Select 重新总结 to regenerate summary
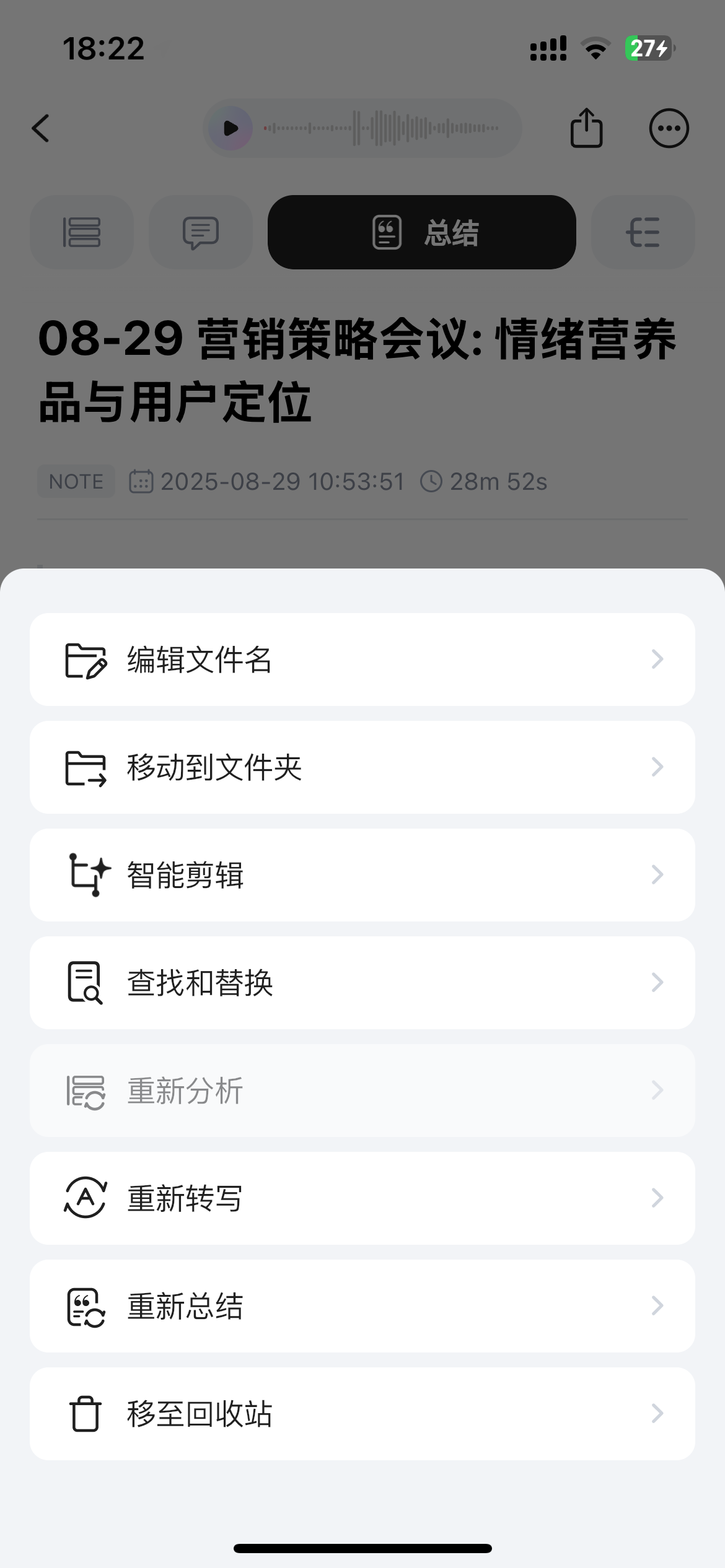 pyautogui.click(x=362, y=1306)
